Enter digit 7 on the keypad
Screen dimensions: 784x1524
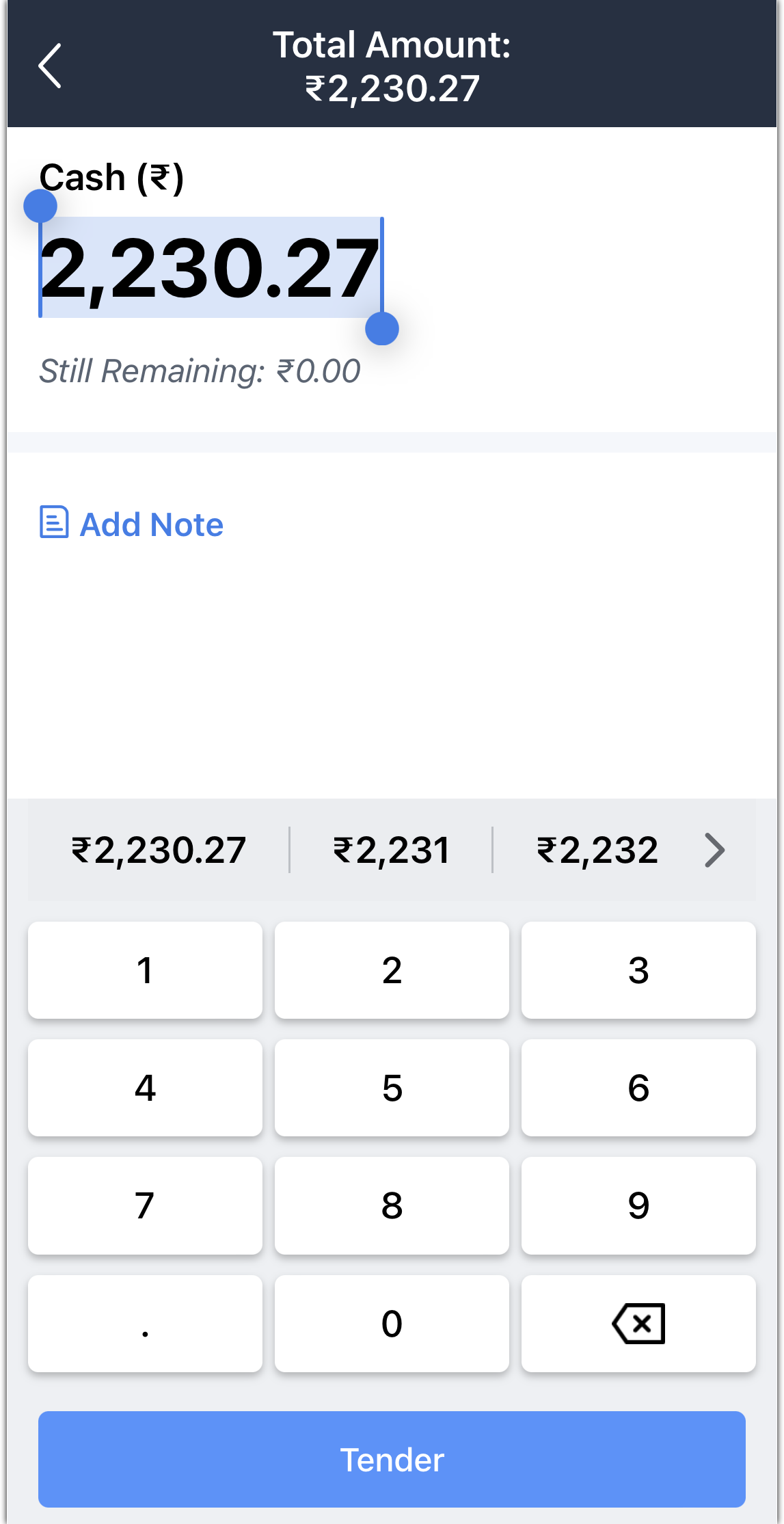[145, 1205]
